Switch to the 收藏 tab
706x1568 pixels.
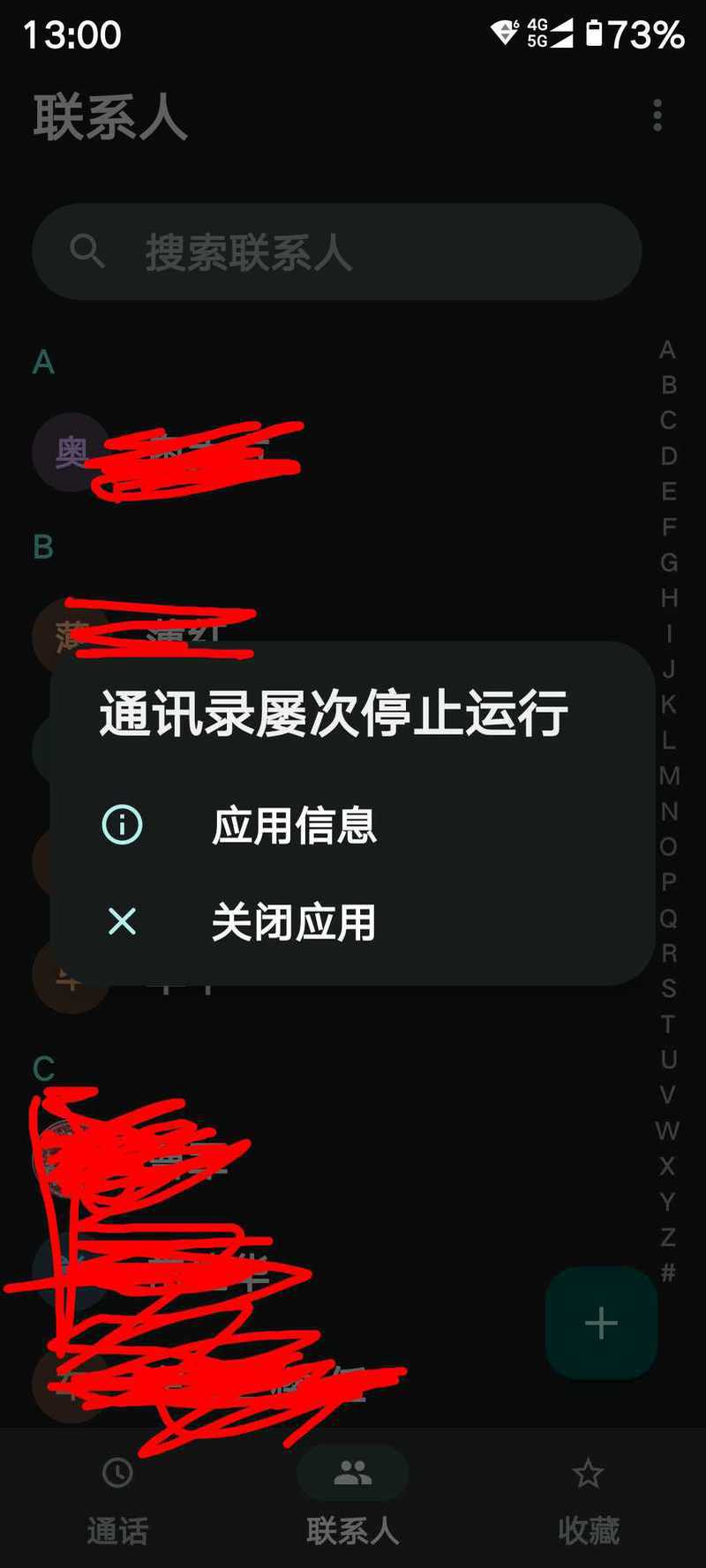click(x=588, y=1498)
